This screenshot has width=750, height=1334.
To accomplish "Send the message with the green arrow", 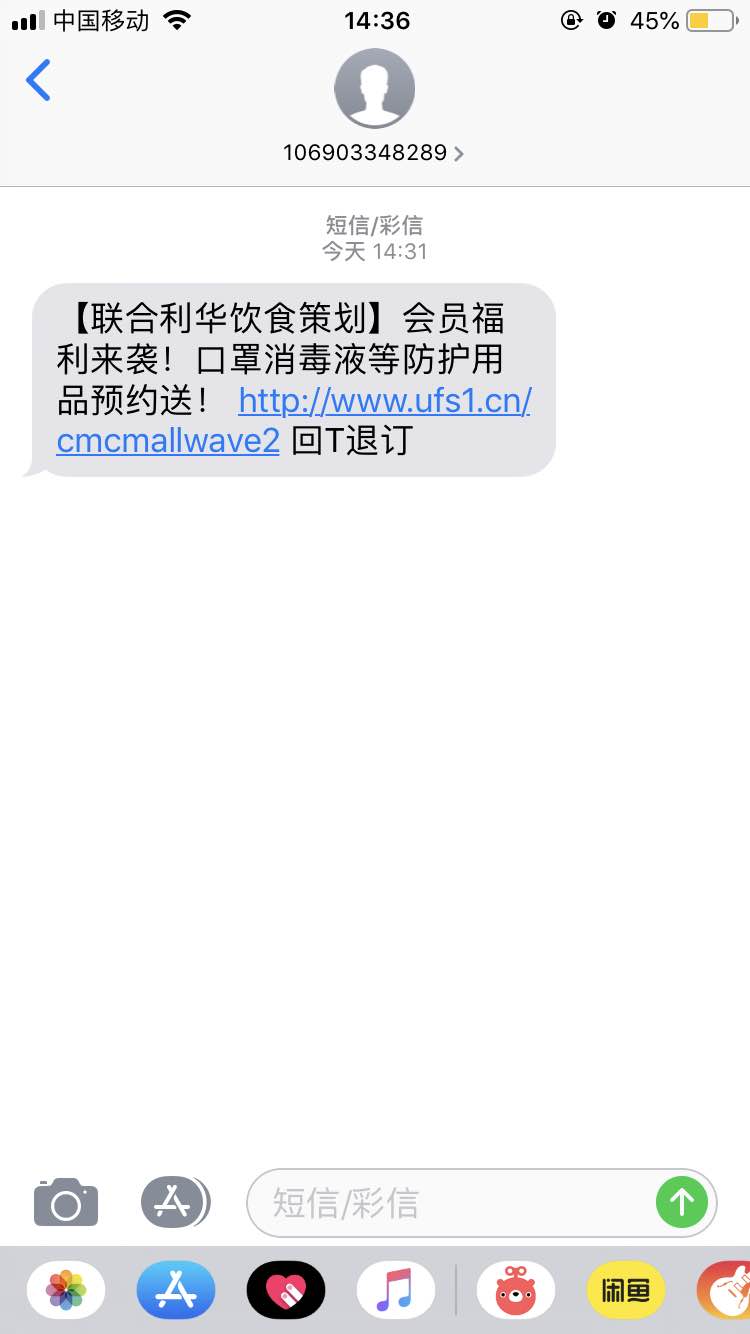I will [x=682, y=1202].
